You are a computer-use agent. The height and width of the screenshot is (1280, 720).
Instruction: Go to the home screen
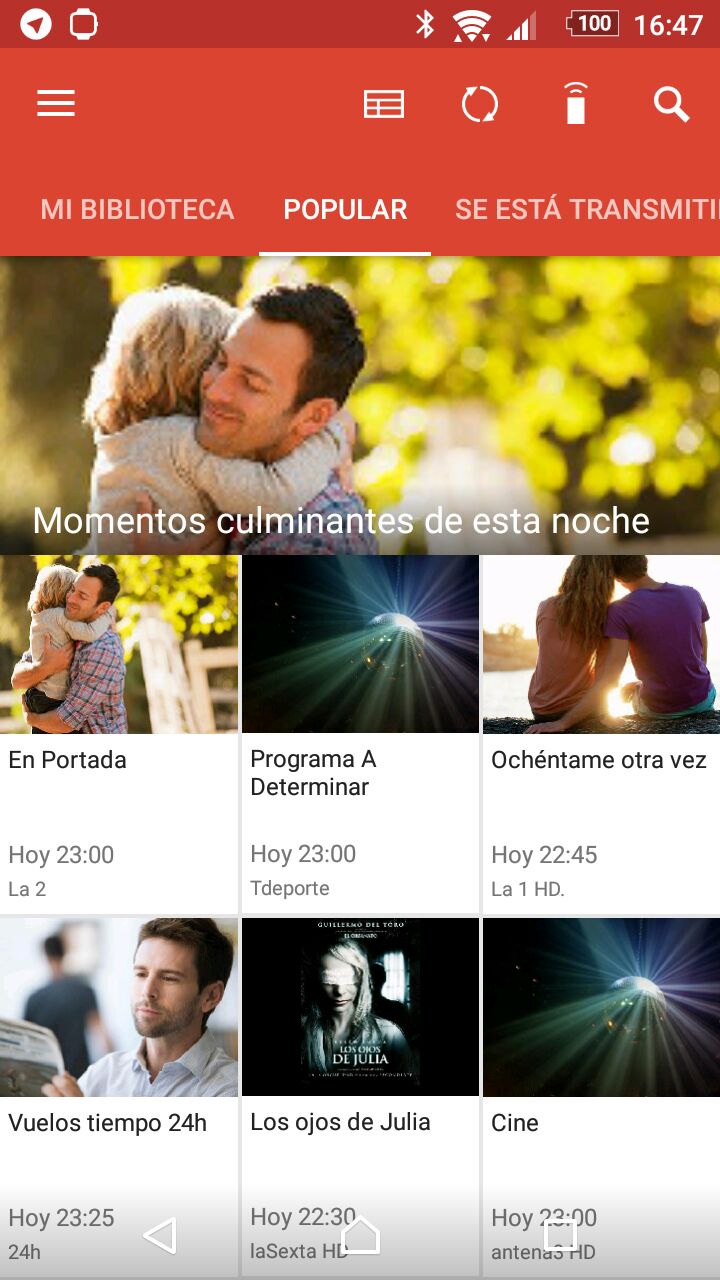(361, 1236)
